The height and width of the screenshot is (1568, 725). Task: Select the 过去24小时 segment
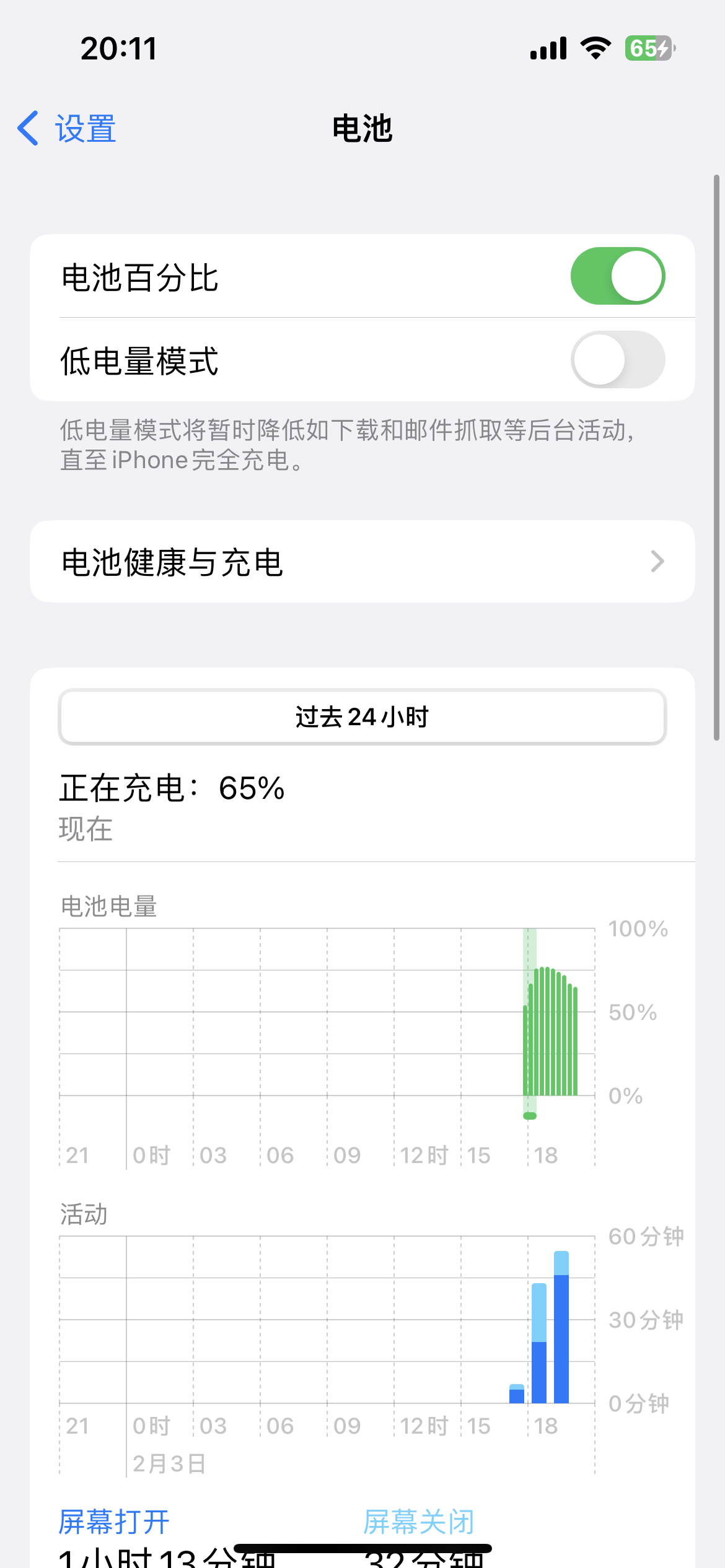click(362, 717)
